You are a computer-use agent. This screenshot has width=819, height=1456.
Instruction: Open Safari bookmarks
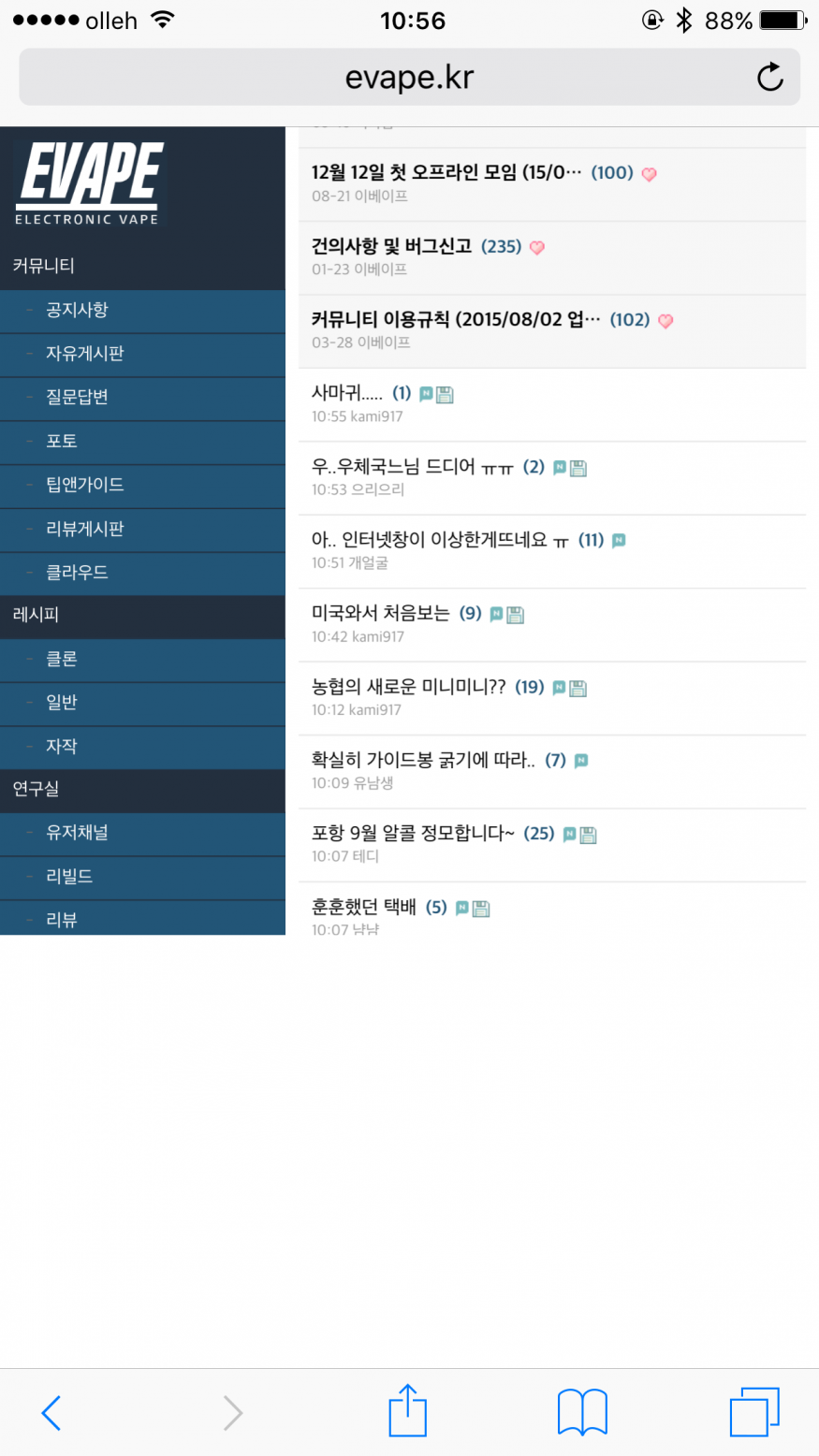[582, 1412]
